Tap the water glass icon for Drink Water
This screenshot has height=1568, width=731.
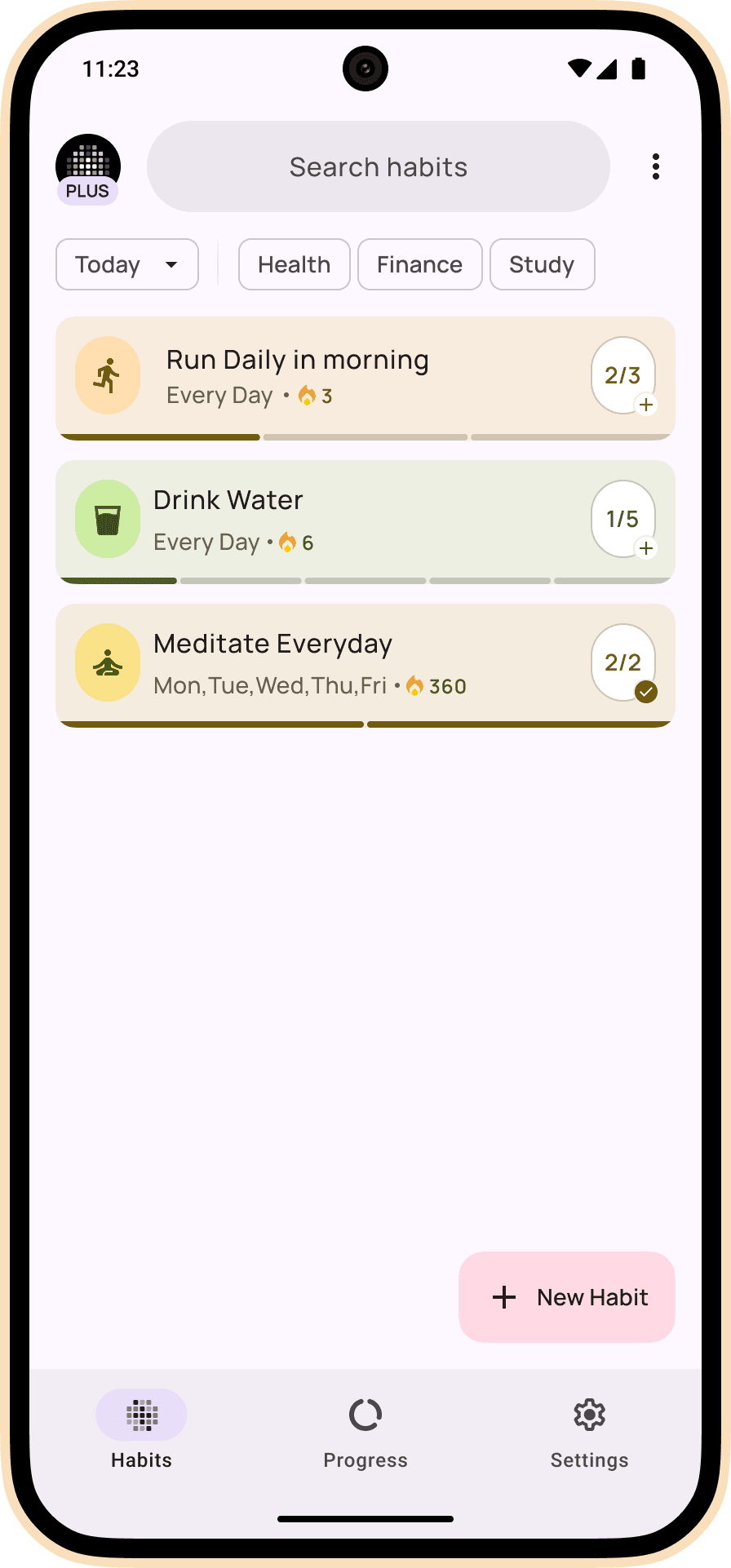[108, 519]
